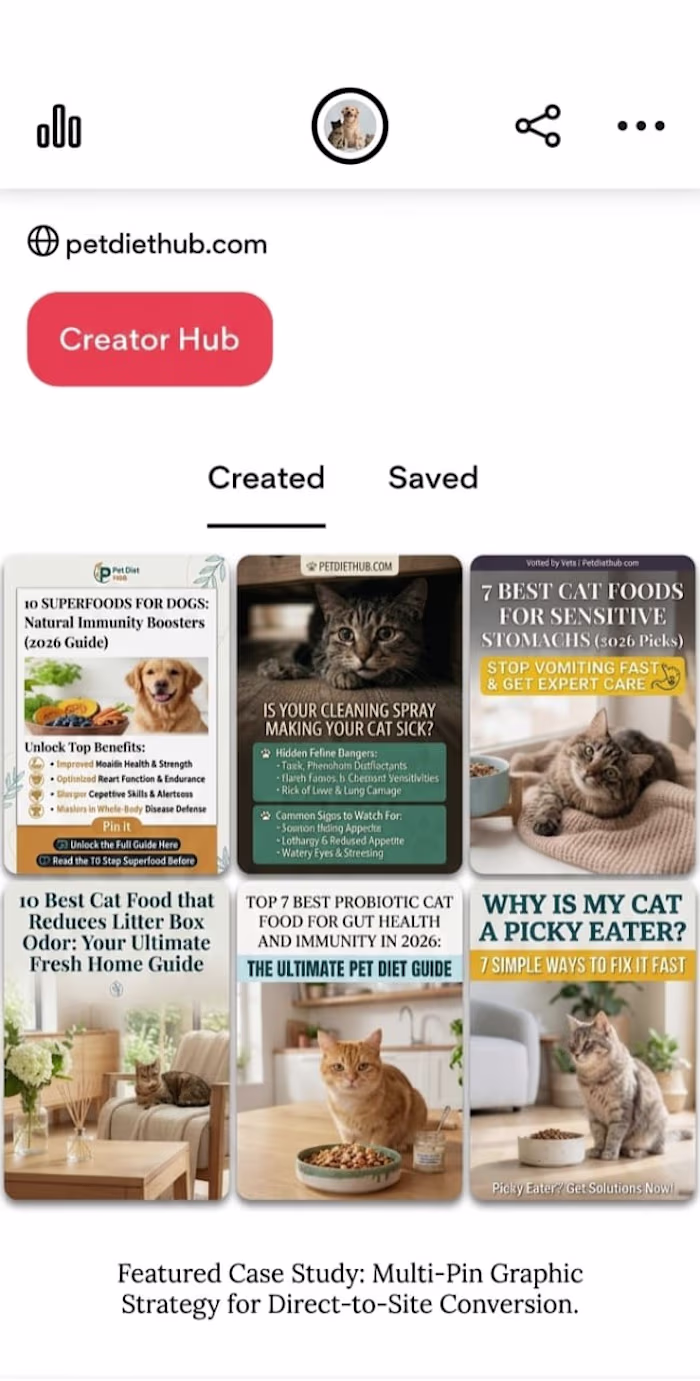Image resolution: width=700 pixels, height=1381 pixels.
Task: Select the Created tab
Action: click(266, 477)
